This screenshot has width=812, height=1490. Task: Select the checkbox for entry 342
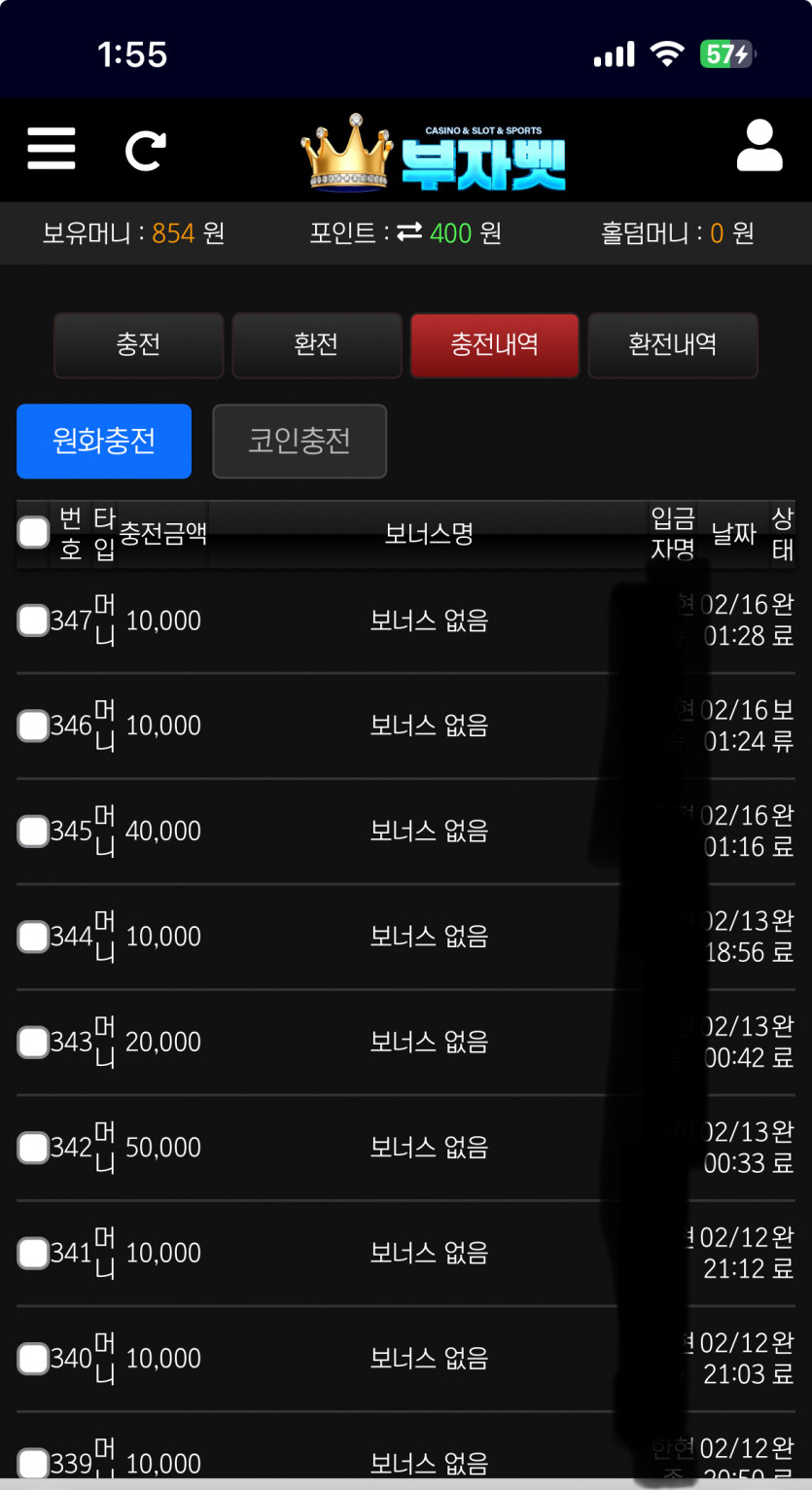click(34, 1148)
